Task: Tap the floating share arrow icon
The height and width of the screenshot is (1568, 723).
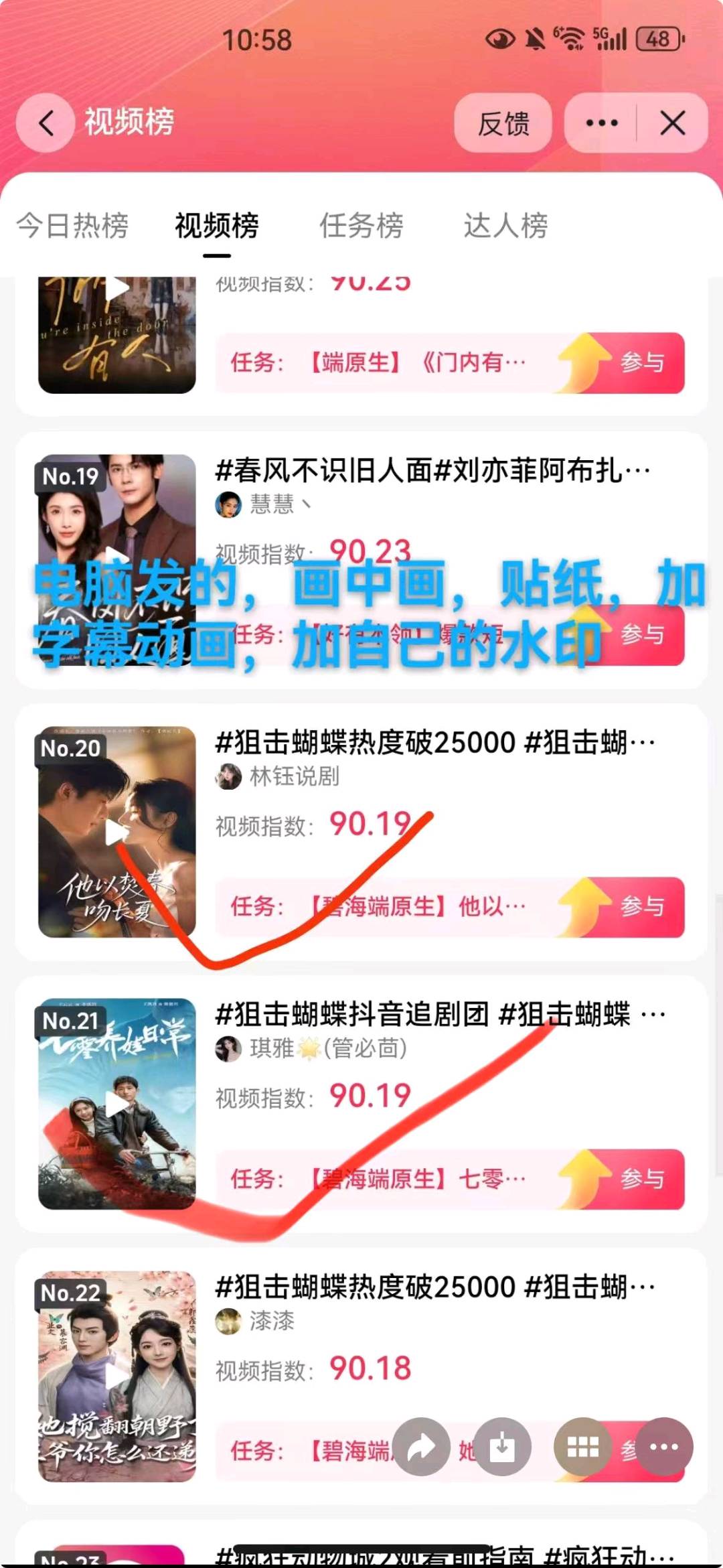Action: click(x=421, y=1447)
